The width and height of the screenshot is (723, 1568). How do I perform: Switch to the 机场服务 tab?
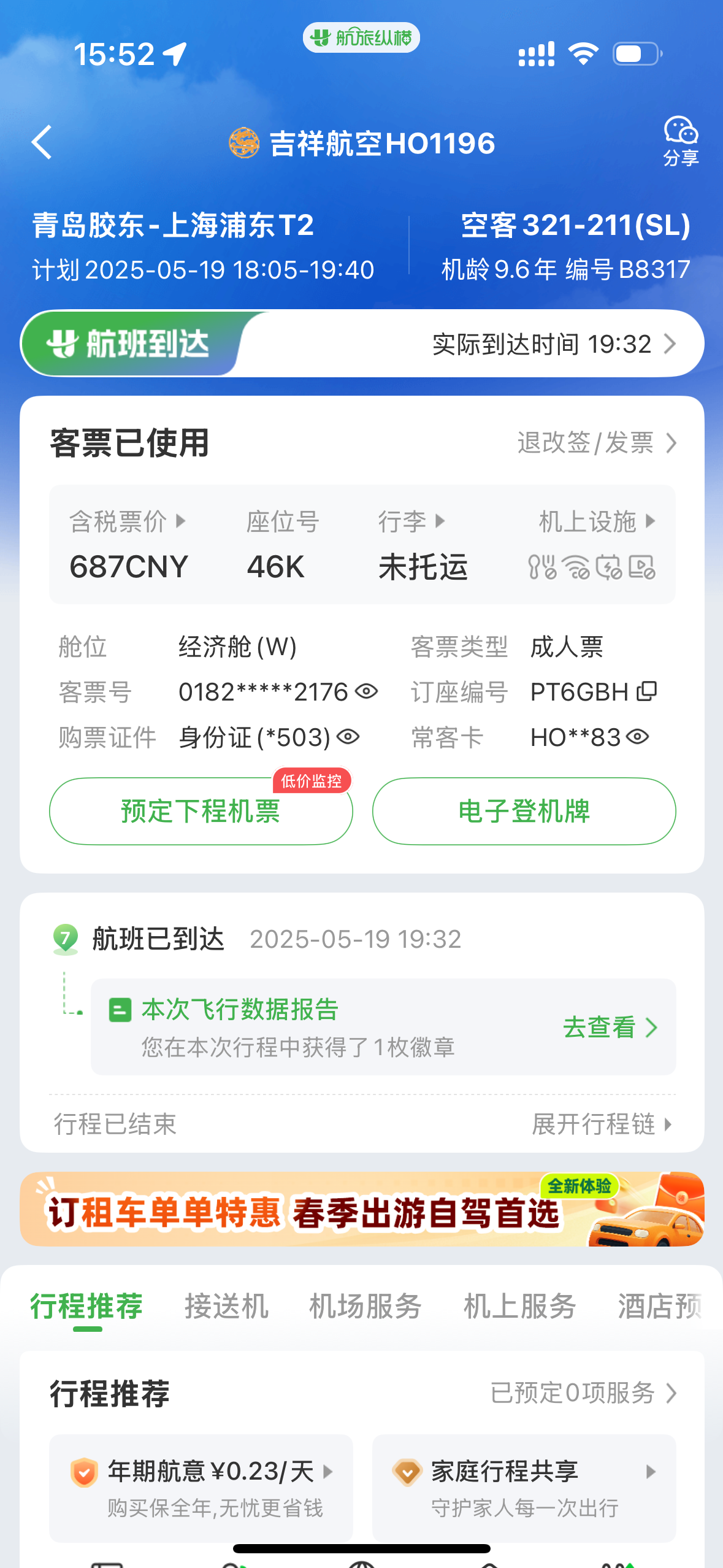[x=365, y=1306]
